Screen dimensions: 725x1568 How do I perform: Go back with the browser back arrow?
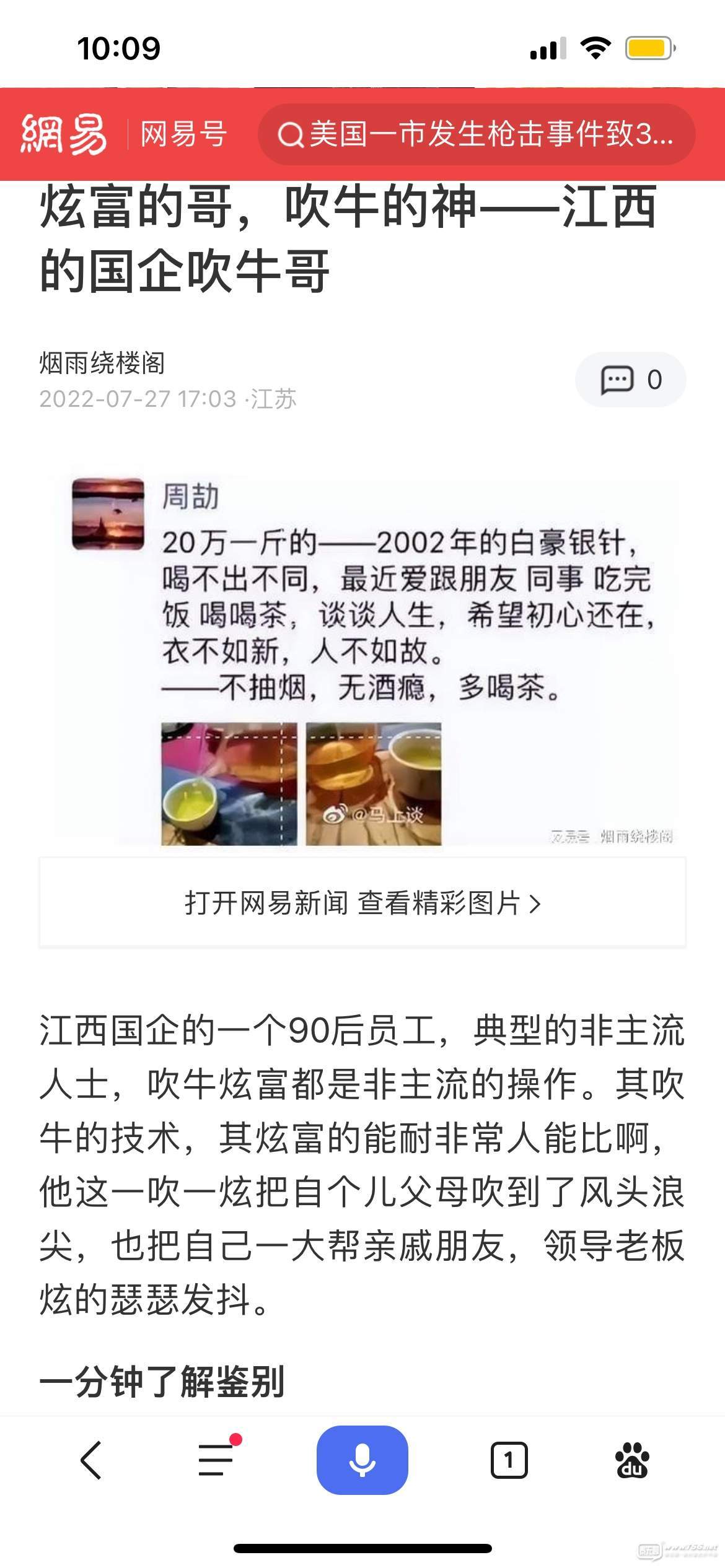coord(91,1460)
